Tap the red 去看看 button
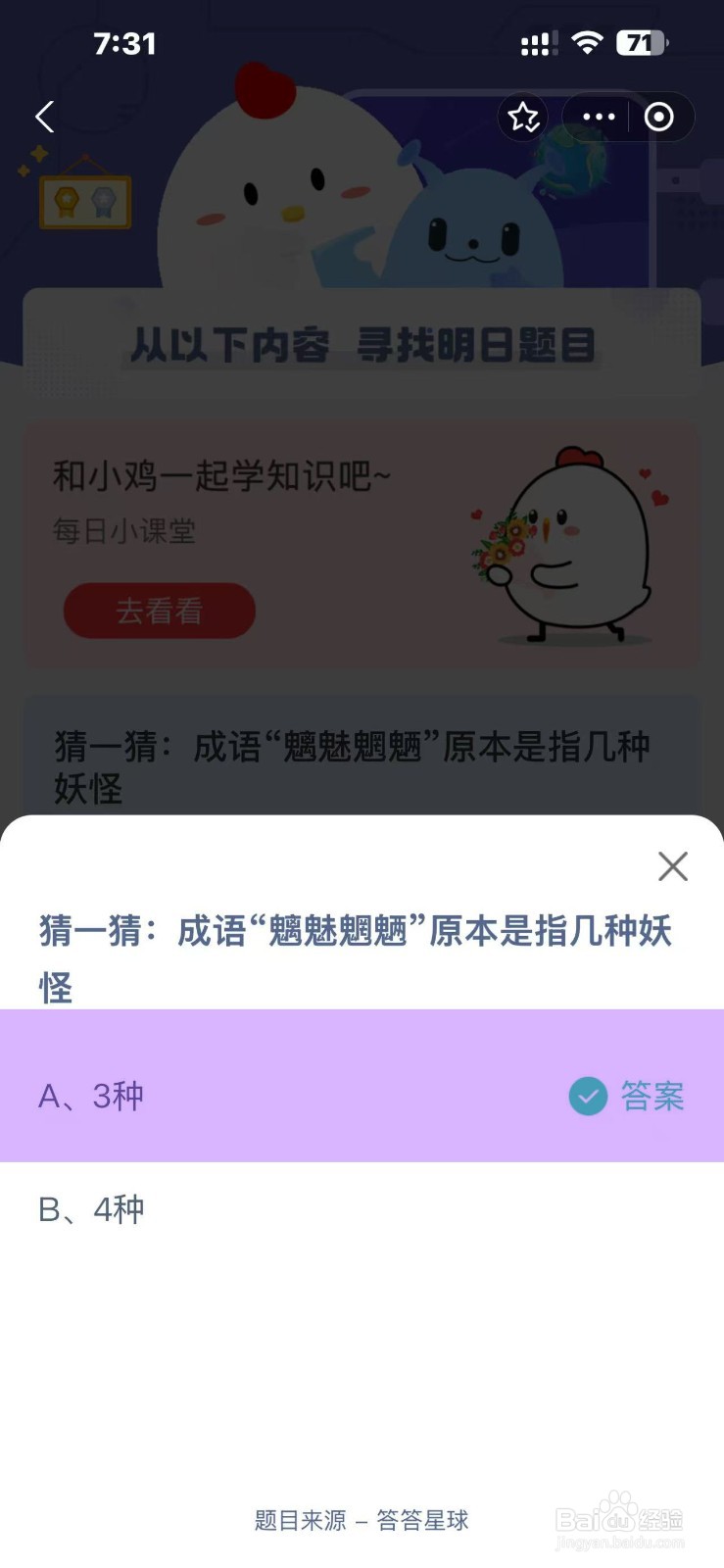 coord(159,611)
